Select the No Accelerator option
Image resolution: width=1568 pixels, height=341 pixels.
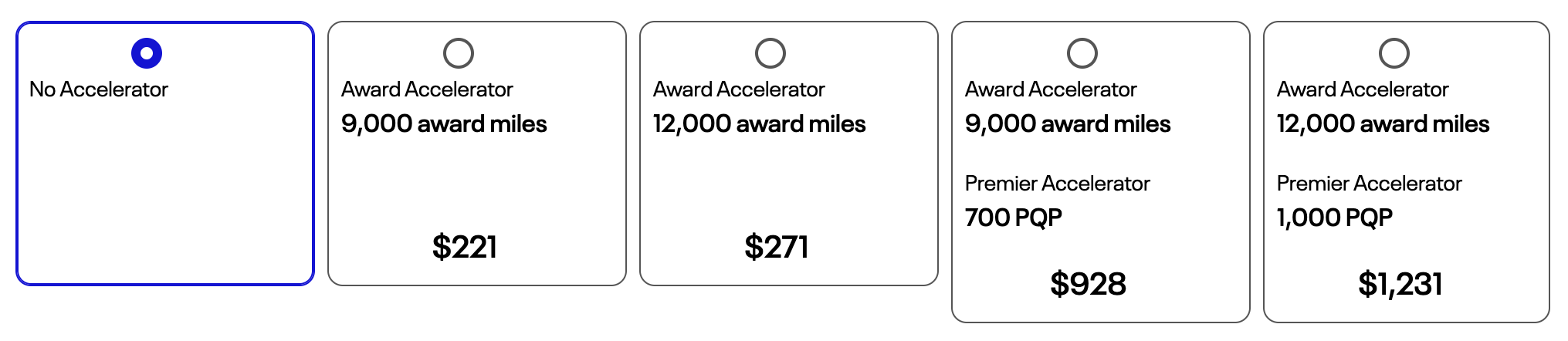pyautogui.click(x=147, y=53)
